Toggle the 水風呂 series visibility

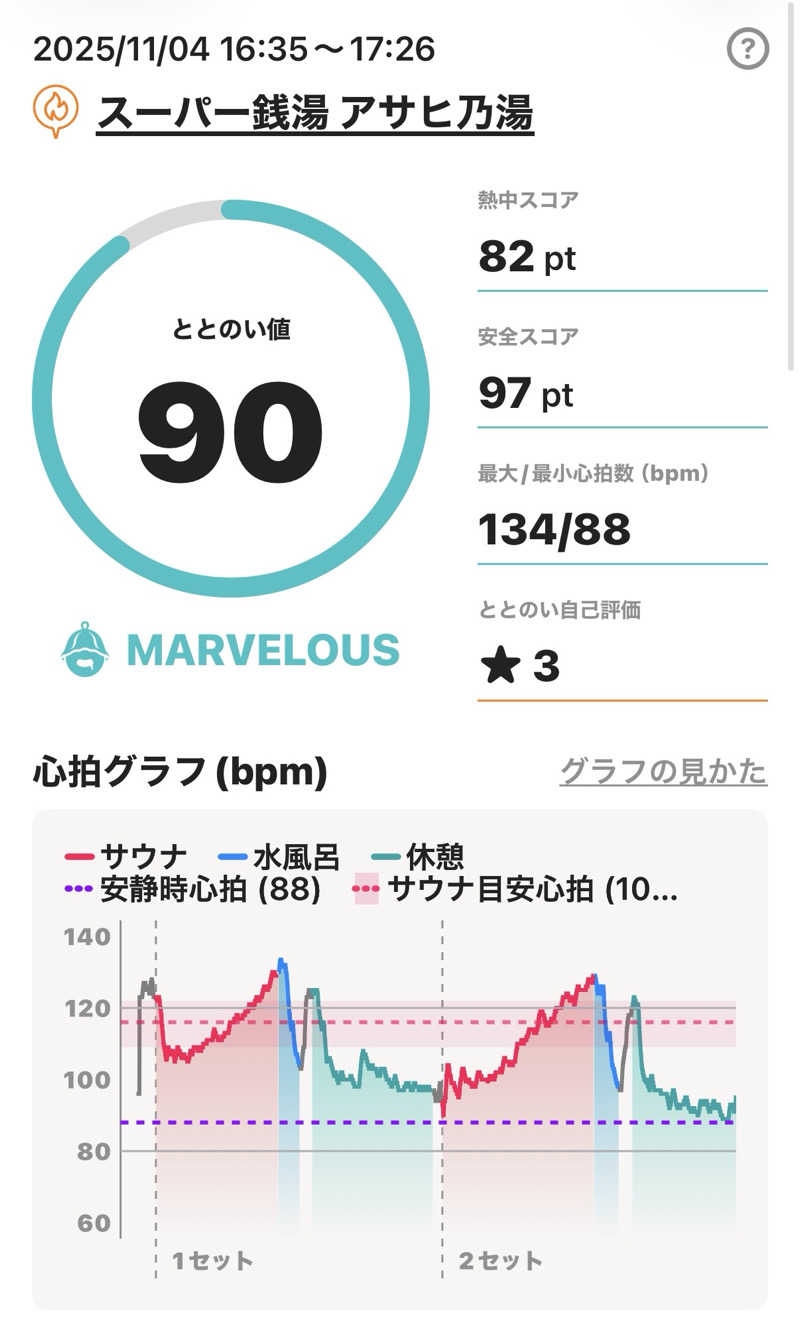(x=285, y=854)
